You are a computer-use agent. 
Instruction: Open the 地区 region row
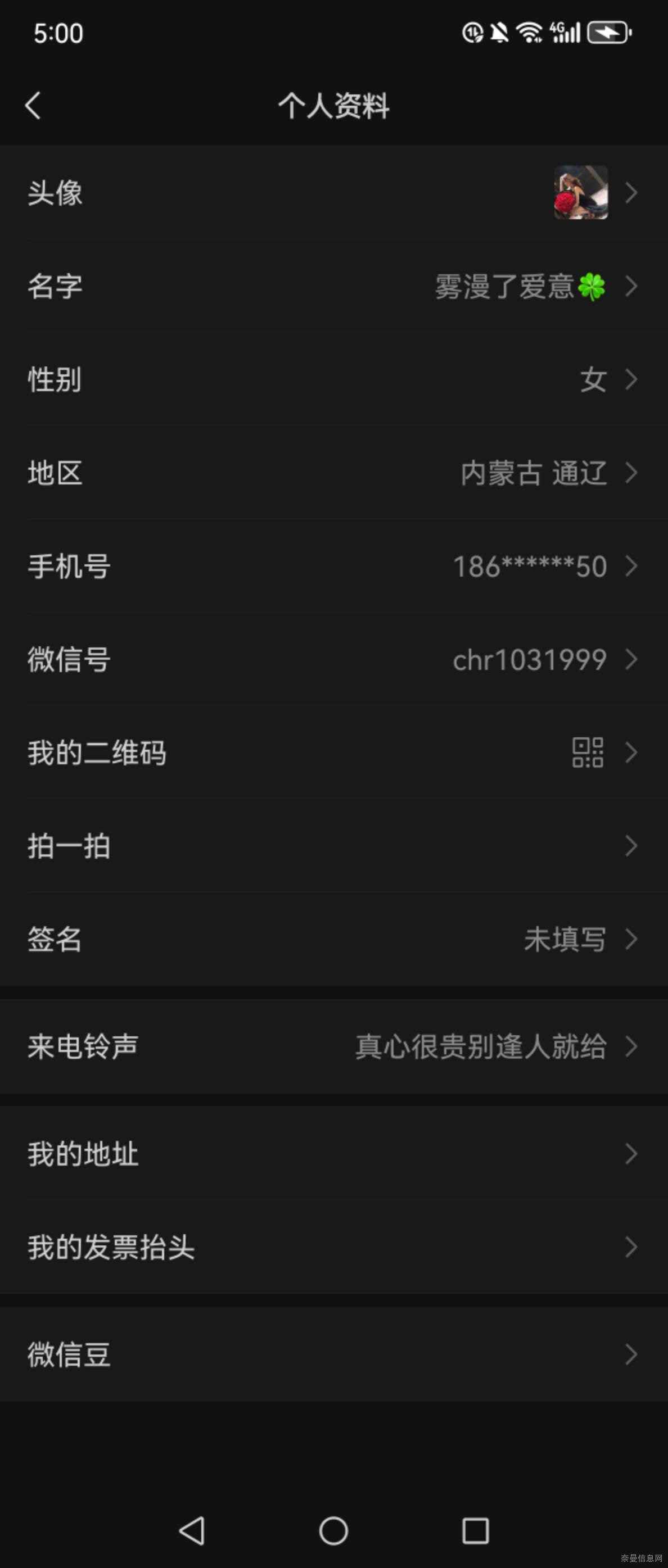point(333,473)
